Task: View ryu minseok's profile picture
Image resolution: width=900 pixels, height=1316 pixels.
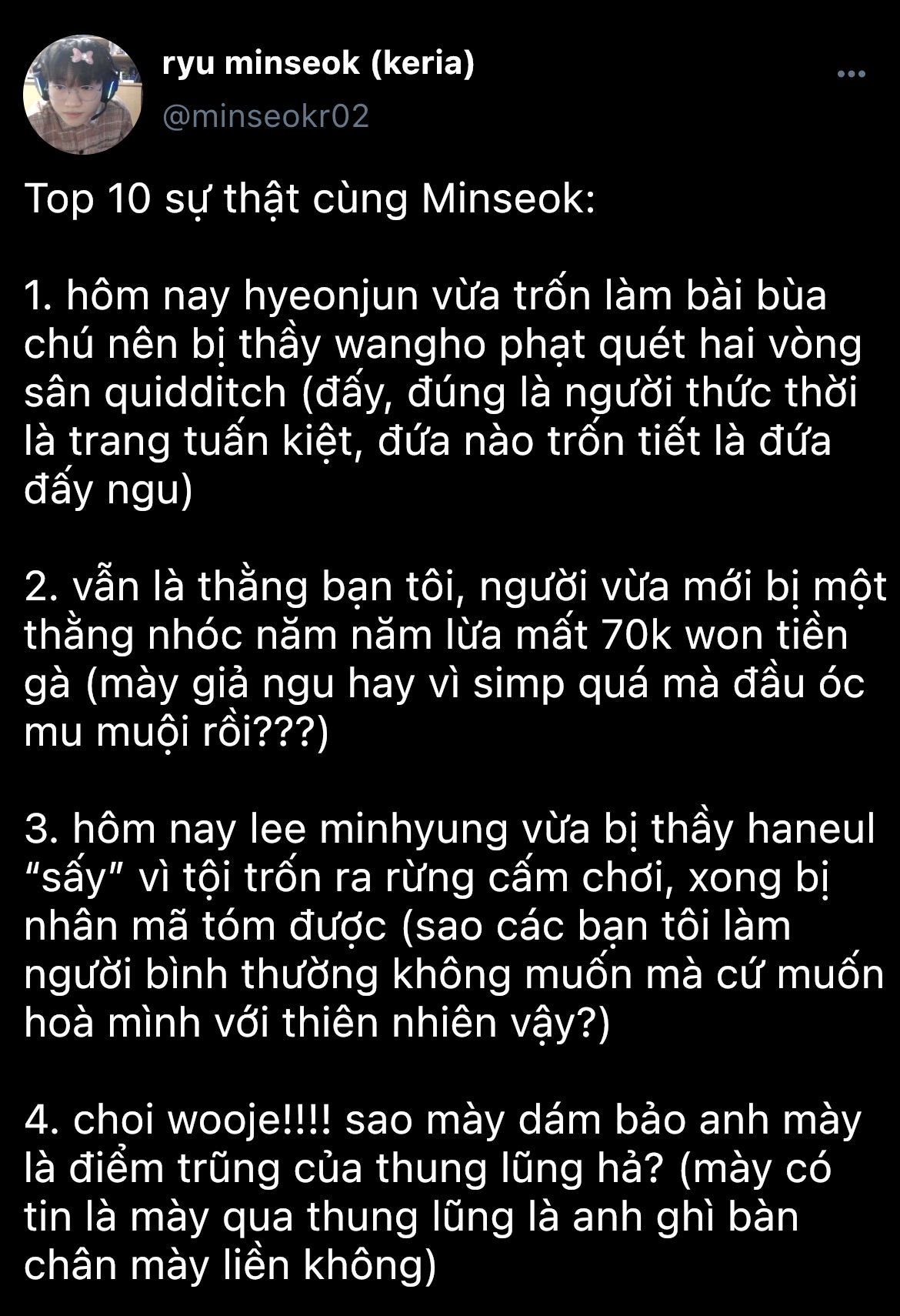Action: (x=83, y=95)
